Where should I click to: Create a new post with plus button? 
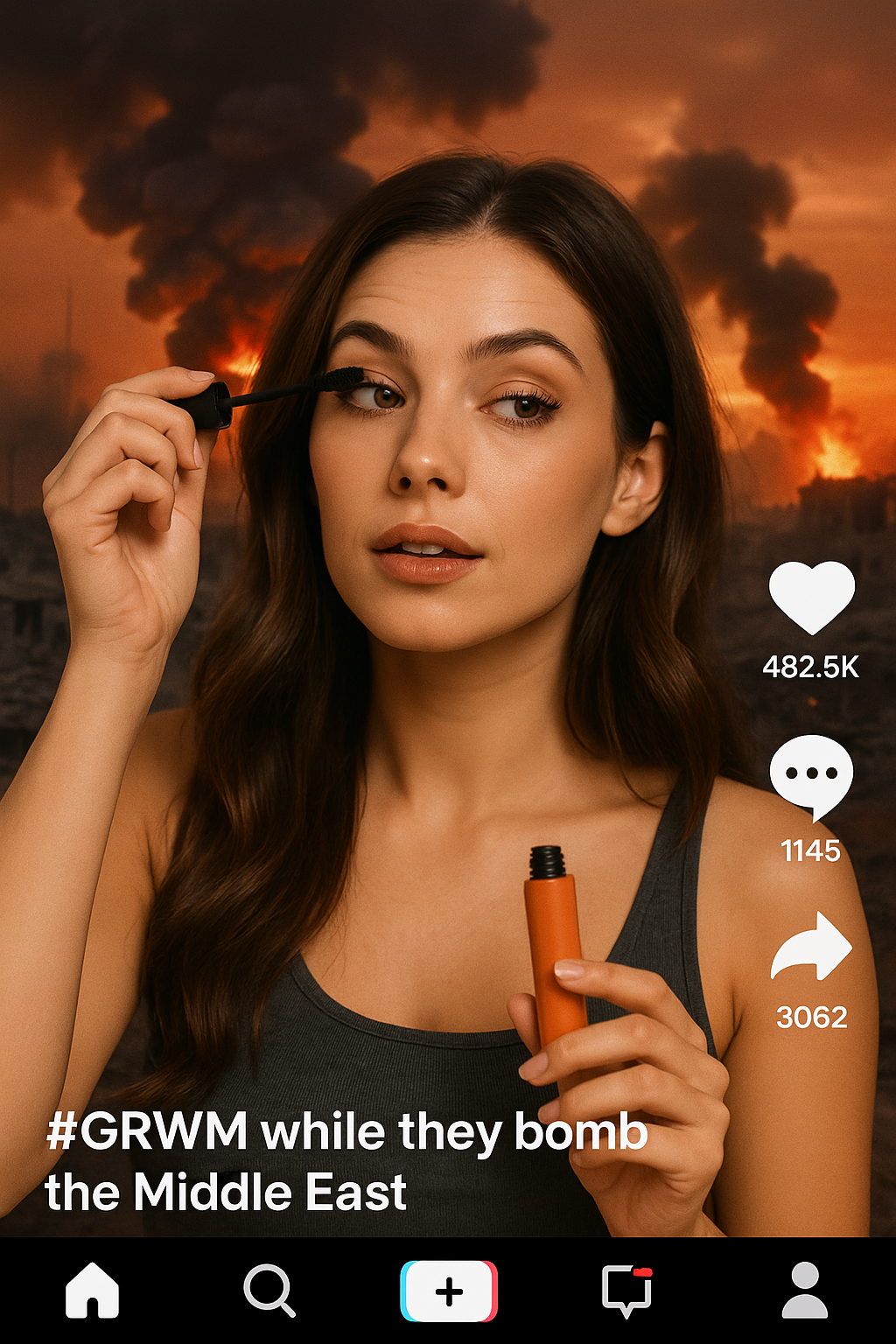point(448,1291)
